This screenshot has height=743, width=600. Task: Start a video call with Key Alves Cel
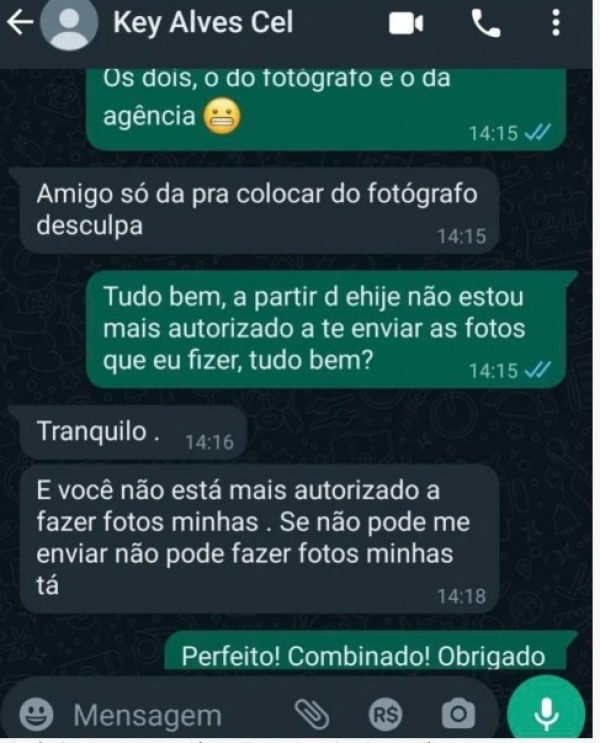click(406, 25)
